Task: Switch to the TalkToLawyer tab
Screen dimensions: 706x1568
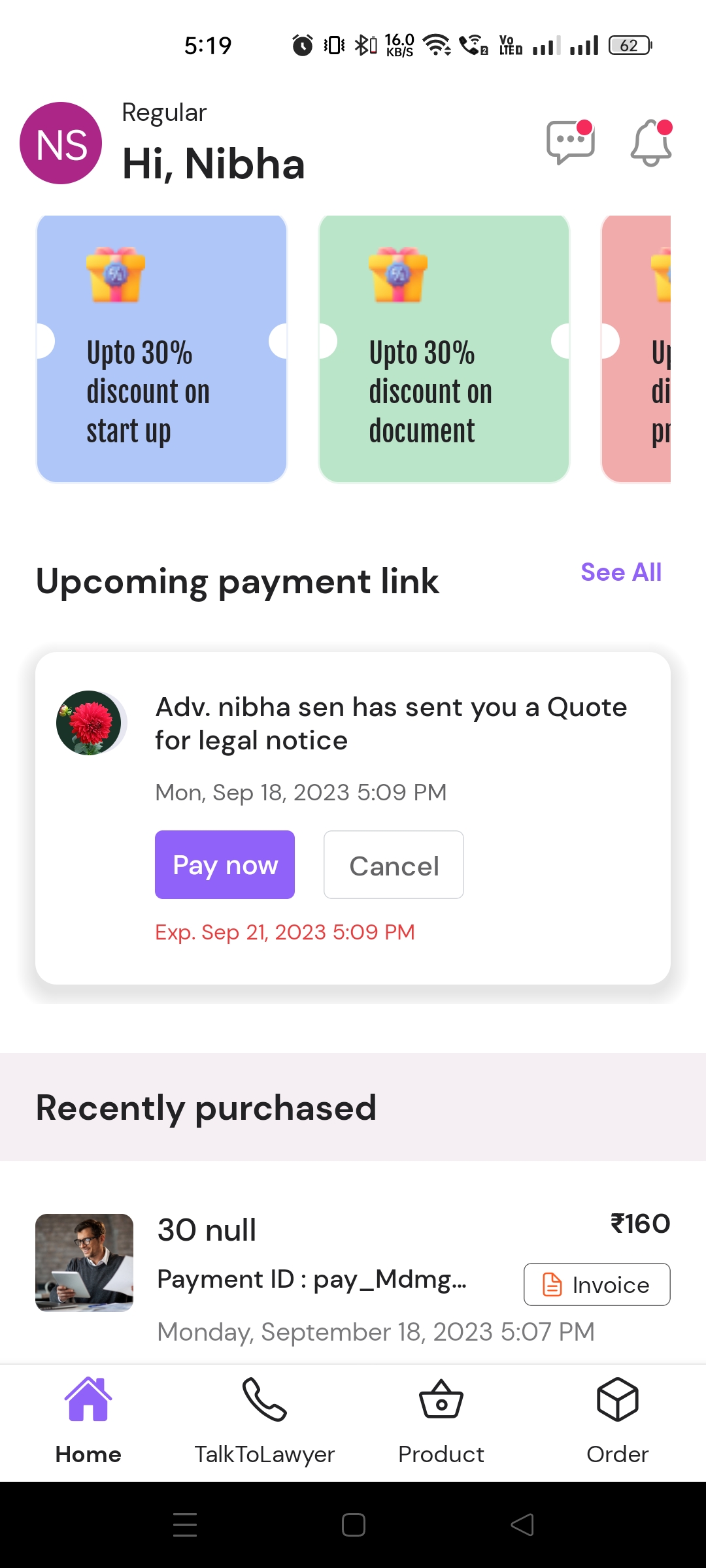Action: [264, 1418]
